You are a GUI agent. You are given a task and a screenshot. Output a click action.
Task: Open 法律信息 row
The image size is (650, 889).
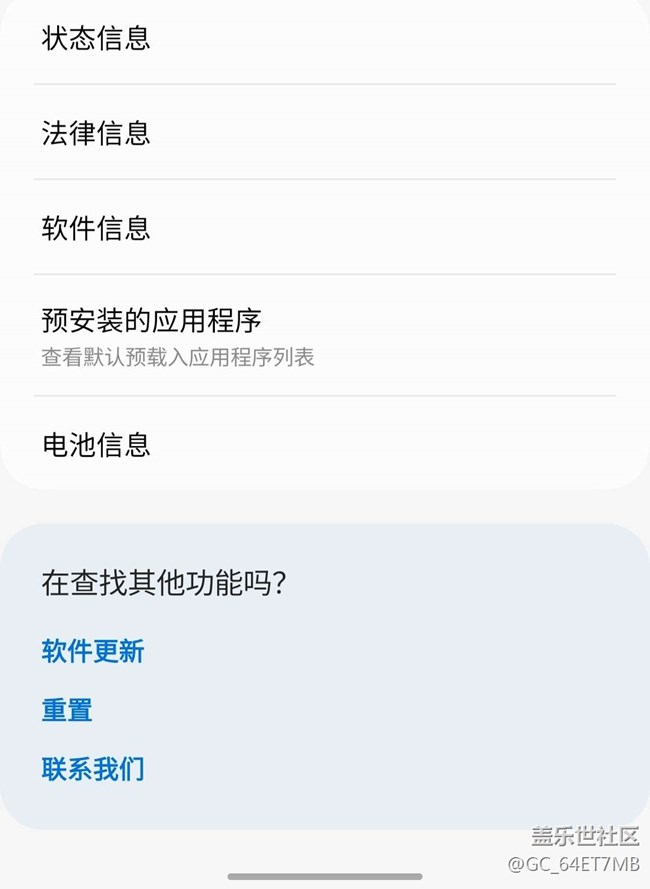[x=325, y=132]
